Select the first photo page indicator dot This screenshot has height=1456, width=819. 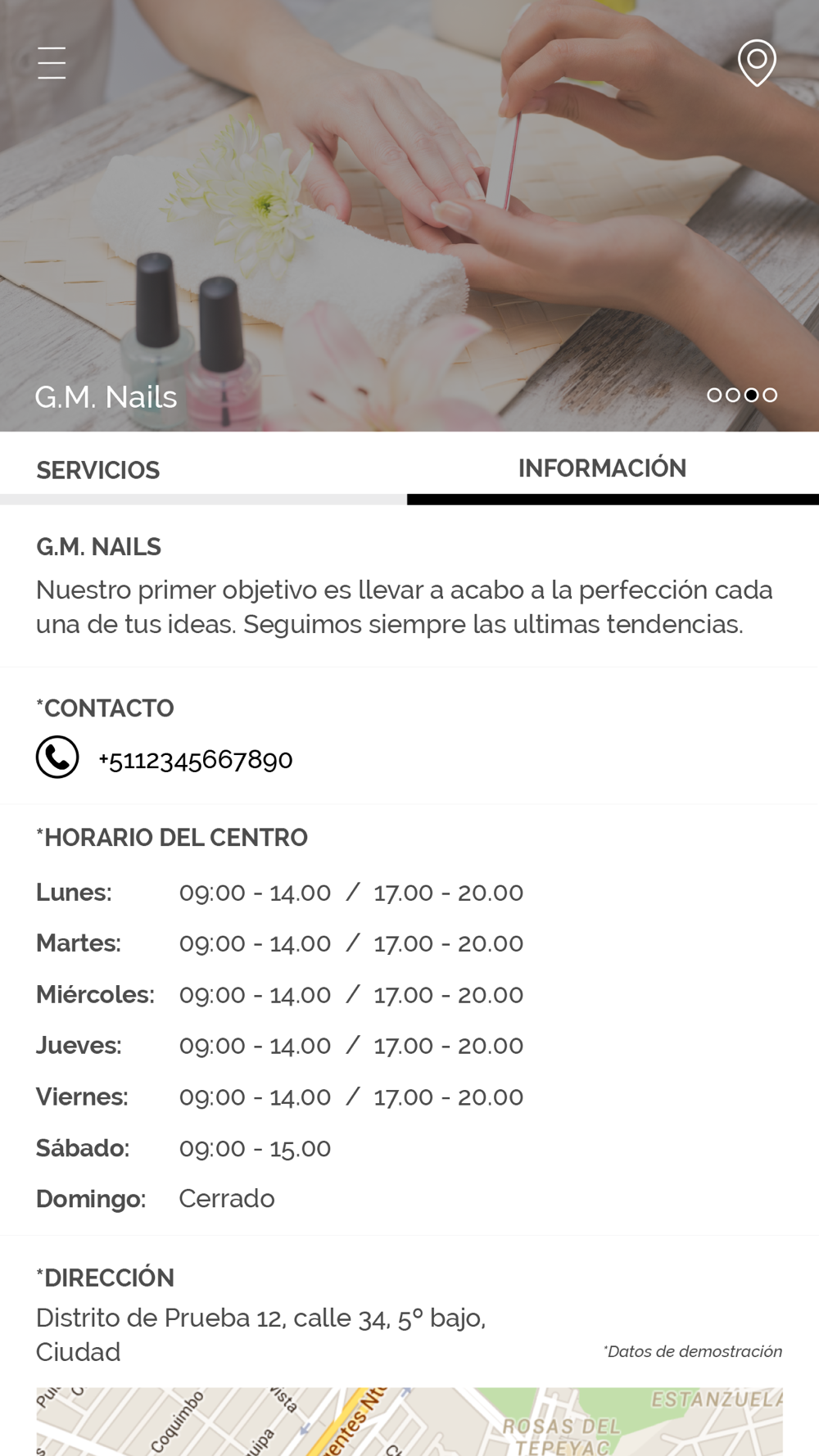[x=714, y=395]
